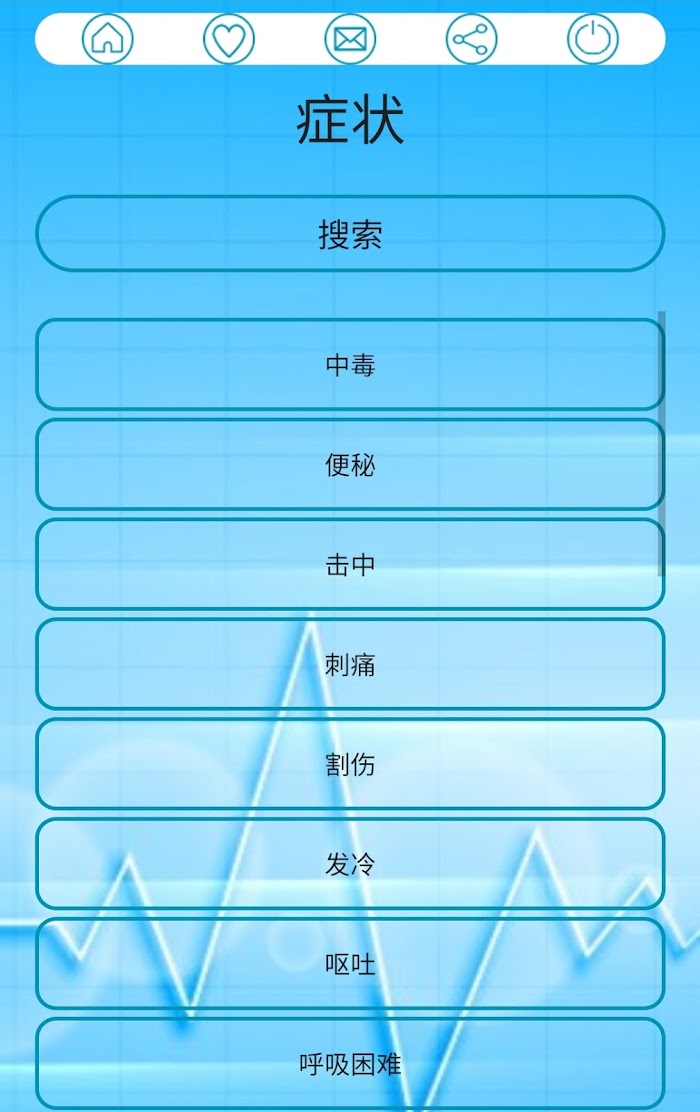Open 割伤 symptom details

click(x=350, y=765)
